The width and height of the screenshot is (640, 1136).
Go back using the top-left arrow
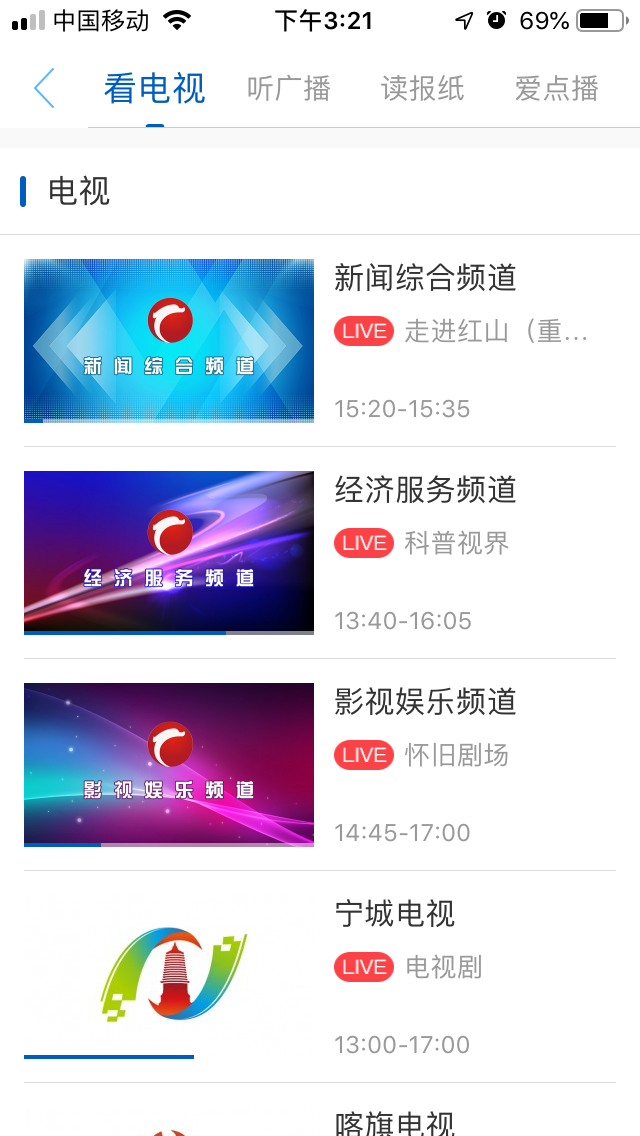pos(44,88)
